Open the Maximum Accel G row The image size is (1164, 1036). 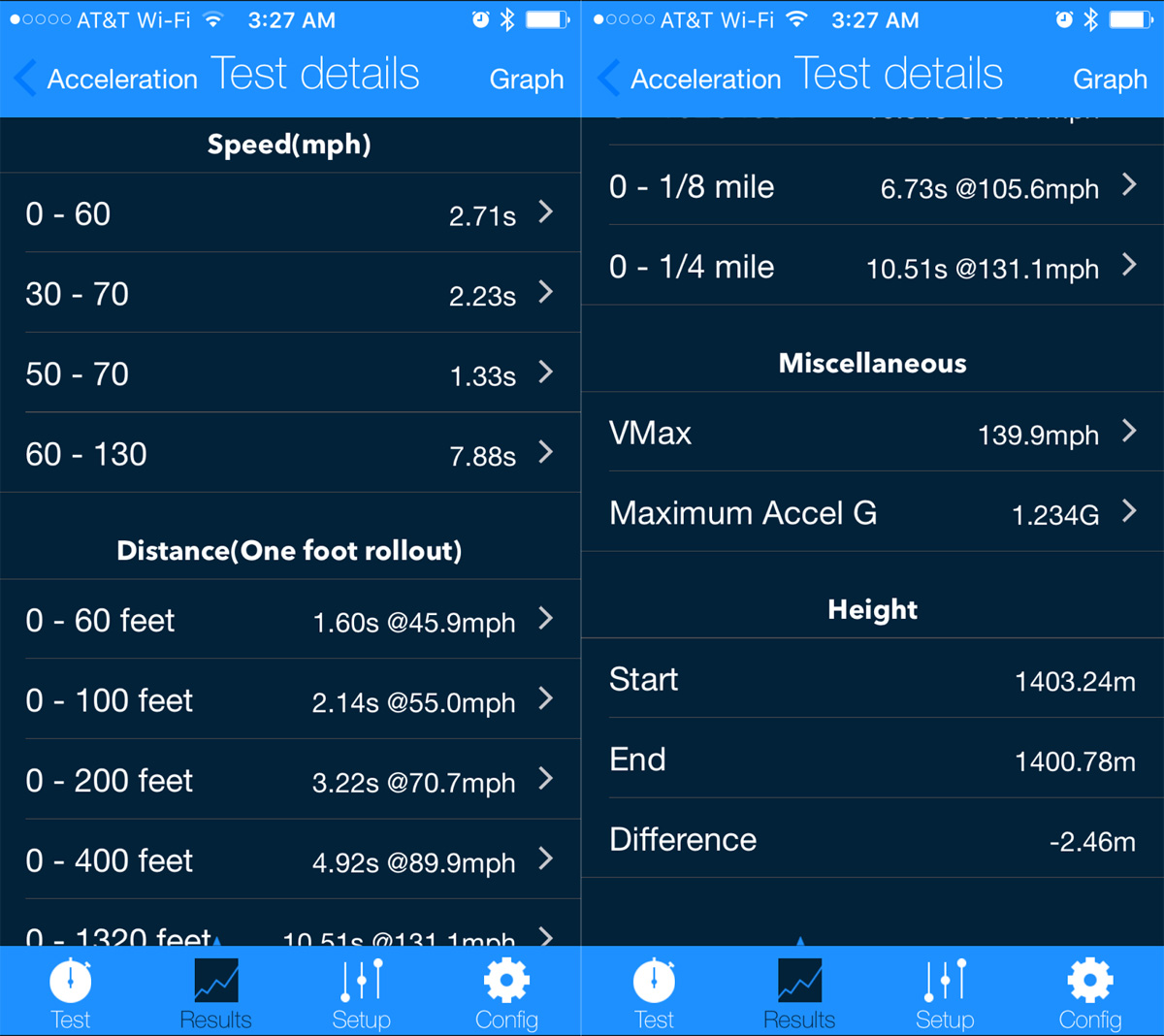(873, 512)
